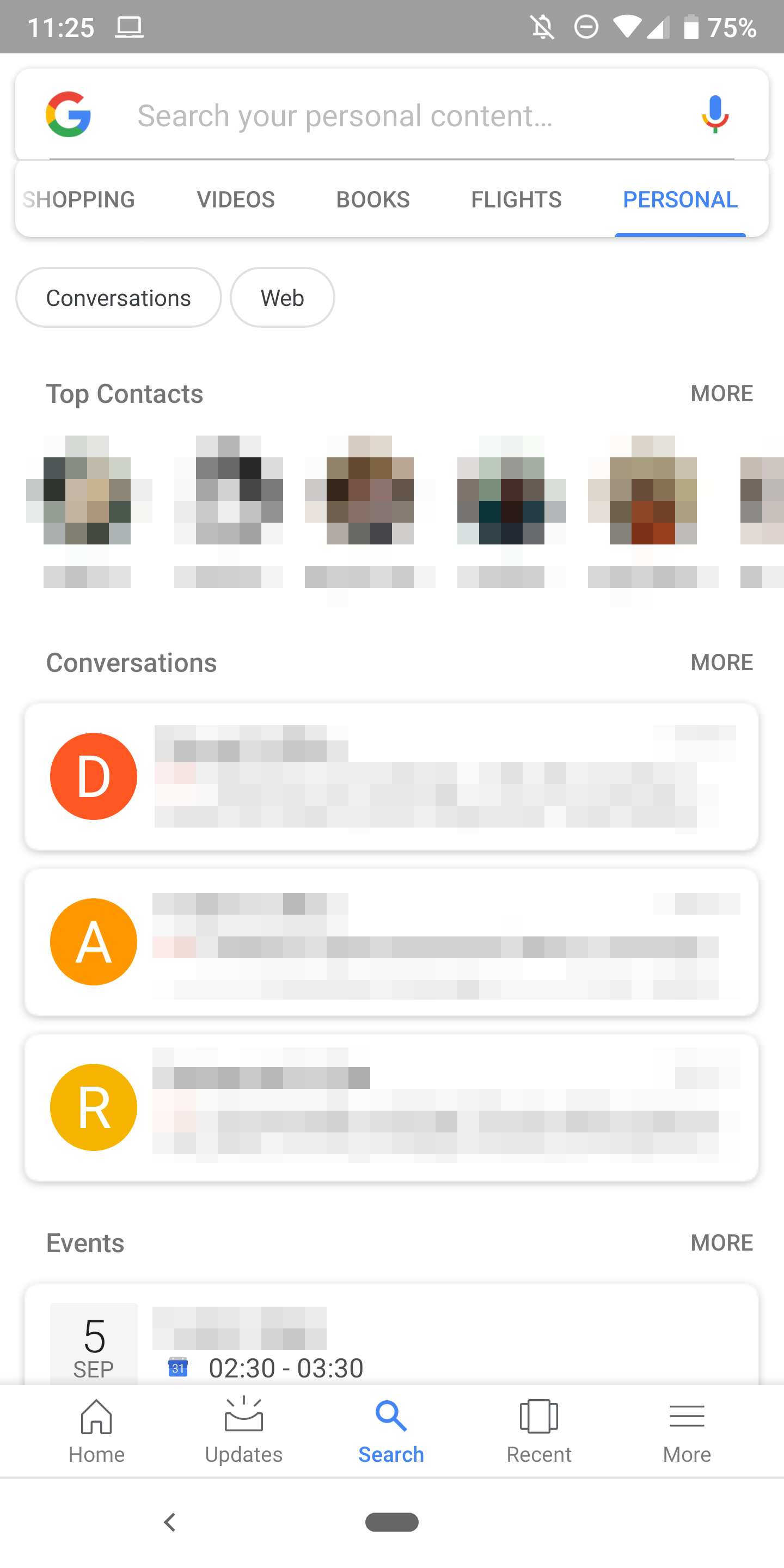
Task: Expand Top Contacts with MORE
Action: click(x=721, y=393)
